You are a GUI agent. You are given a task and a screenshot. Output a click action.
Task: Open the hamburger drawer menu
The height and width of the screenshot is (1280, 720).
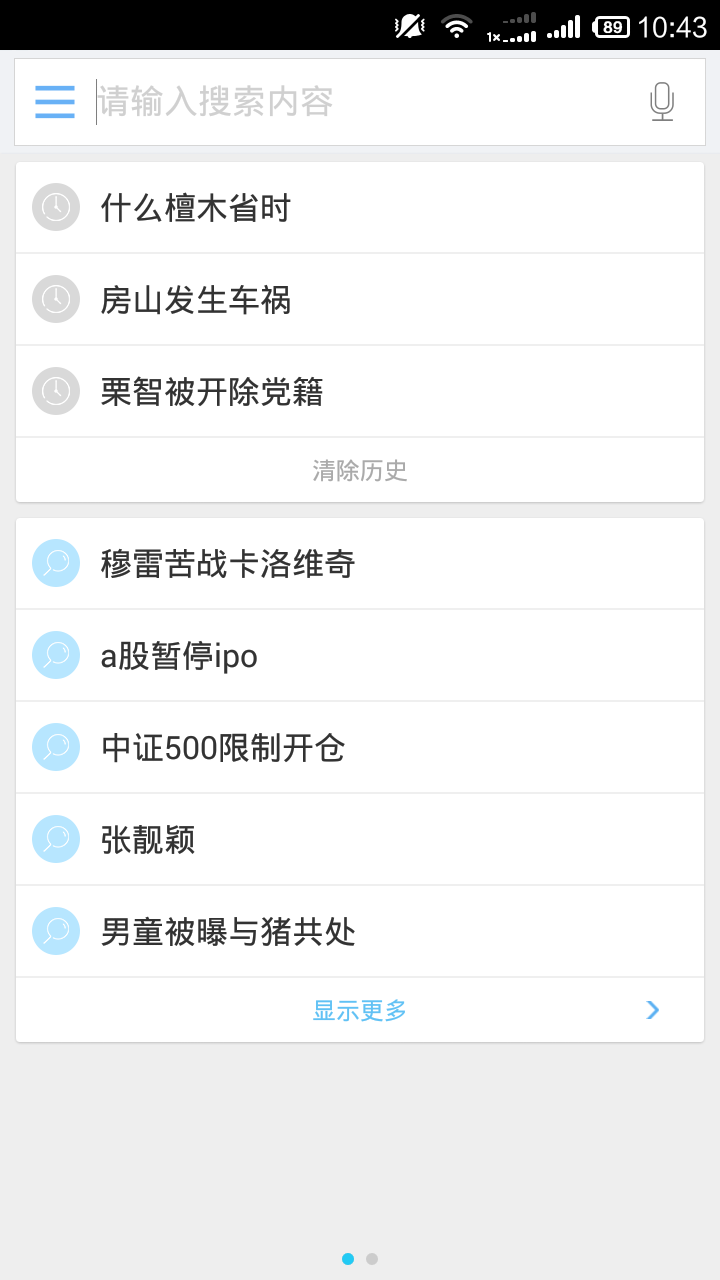click(55, 102)
